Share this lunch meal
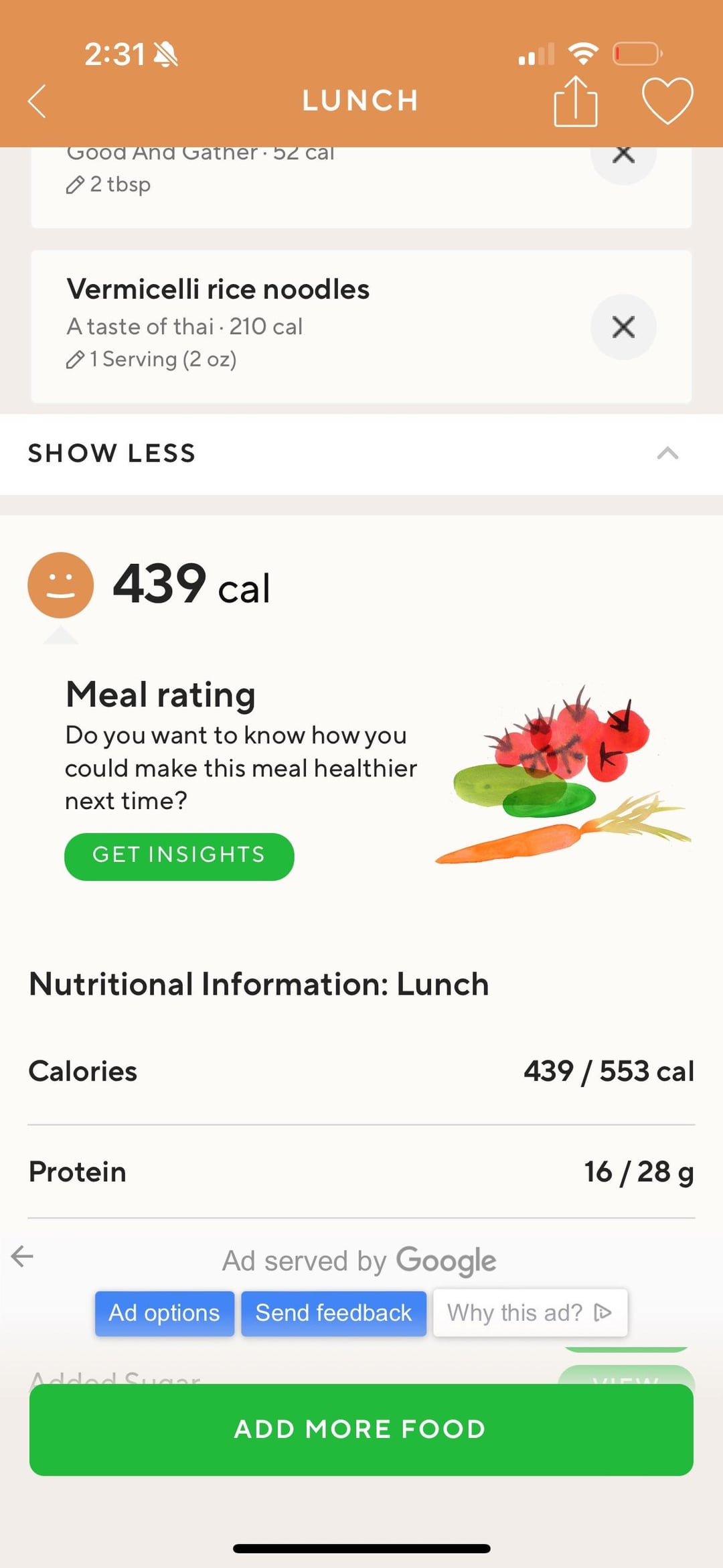The image size is (723, 1568). tap(575, 101)
